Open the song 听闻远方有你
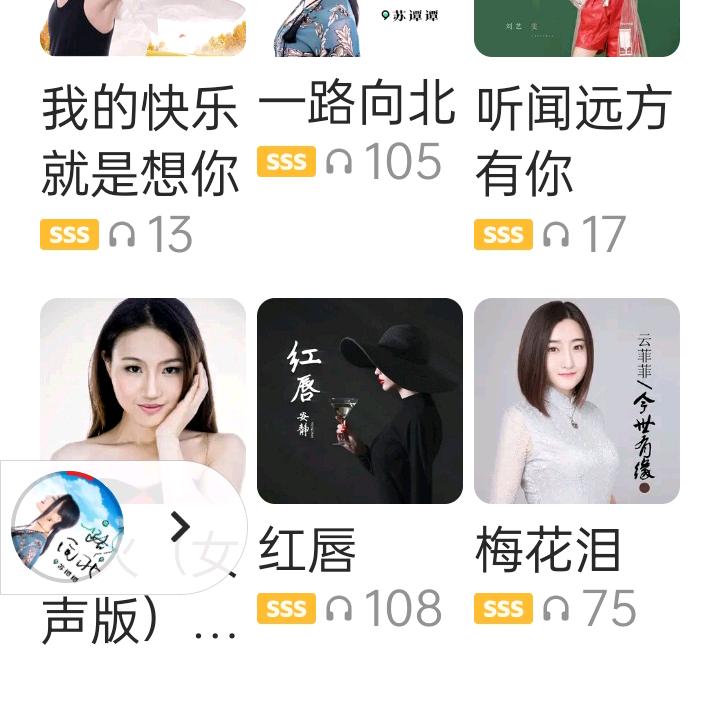 pyautogui.click(x=573, y=142)
